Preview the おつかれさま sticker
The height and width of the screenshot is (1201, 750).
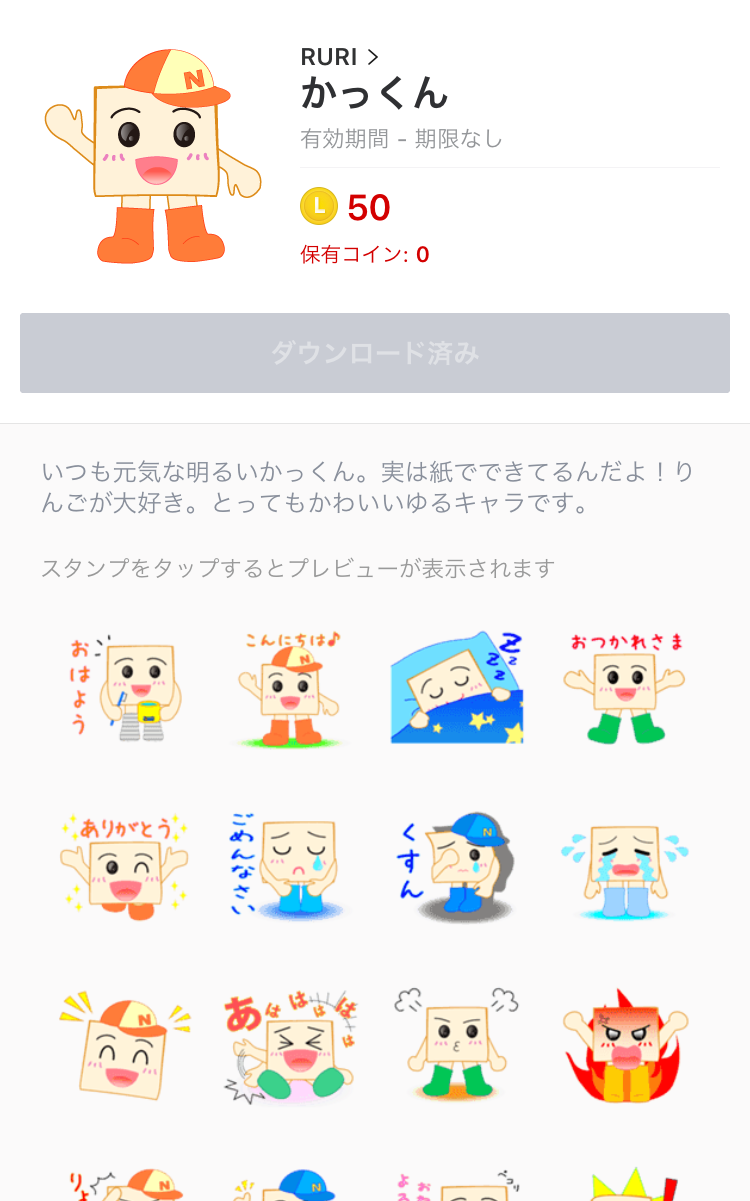[625, 689]
